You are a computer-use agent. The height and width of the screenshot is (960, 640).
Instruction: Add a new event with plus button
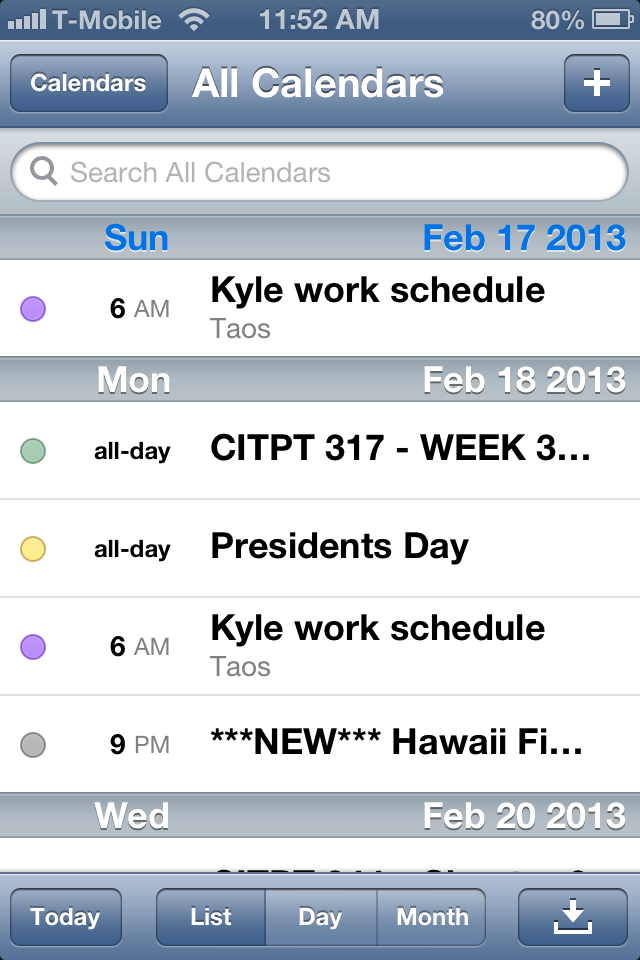[596, 84]
